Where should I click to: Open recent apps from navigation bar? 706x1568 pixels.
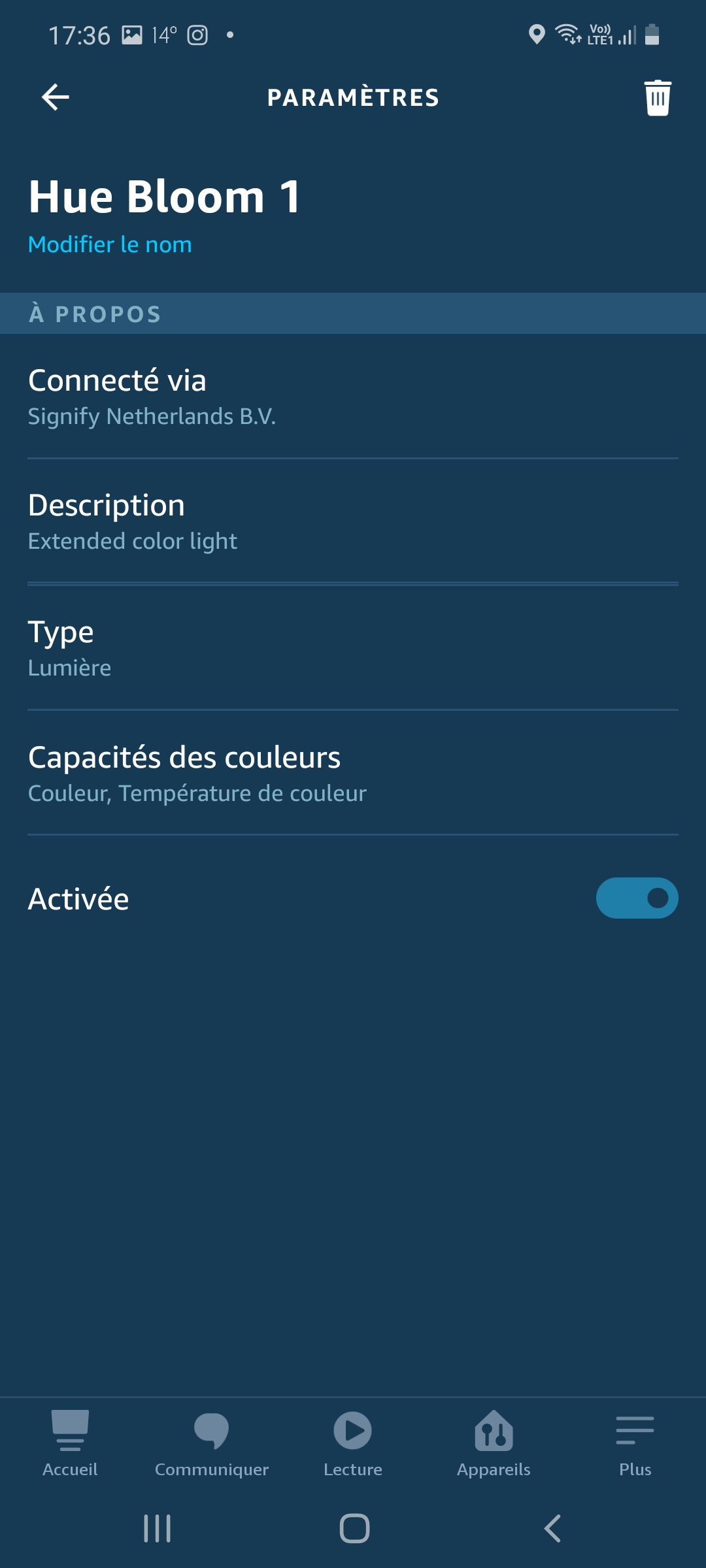(158, 1528)
